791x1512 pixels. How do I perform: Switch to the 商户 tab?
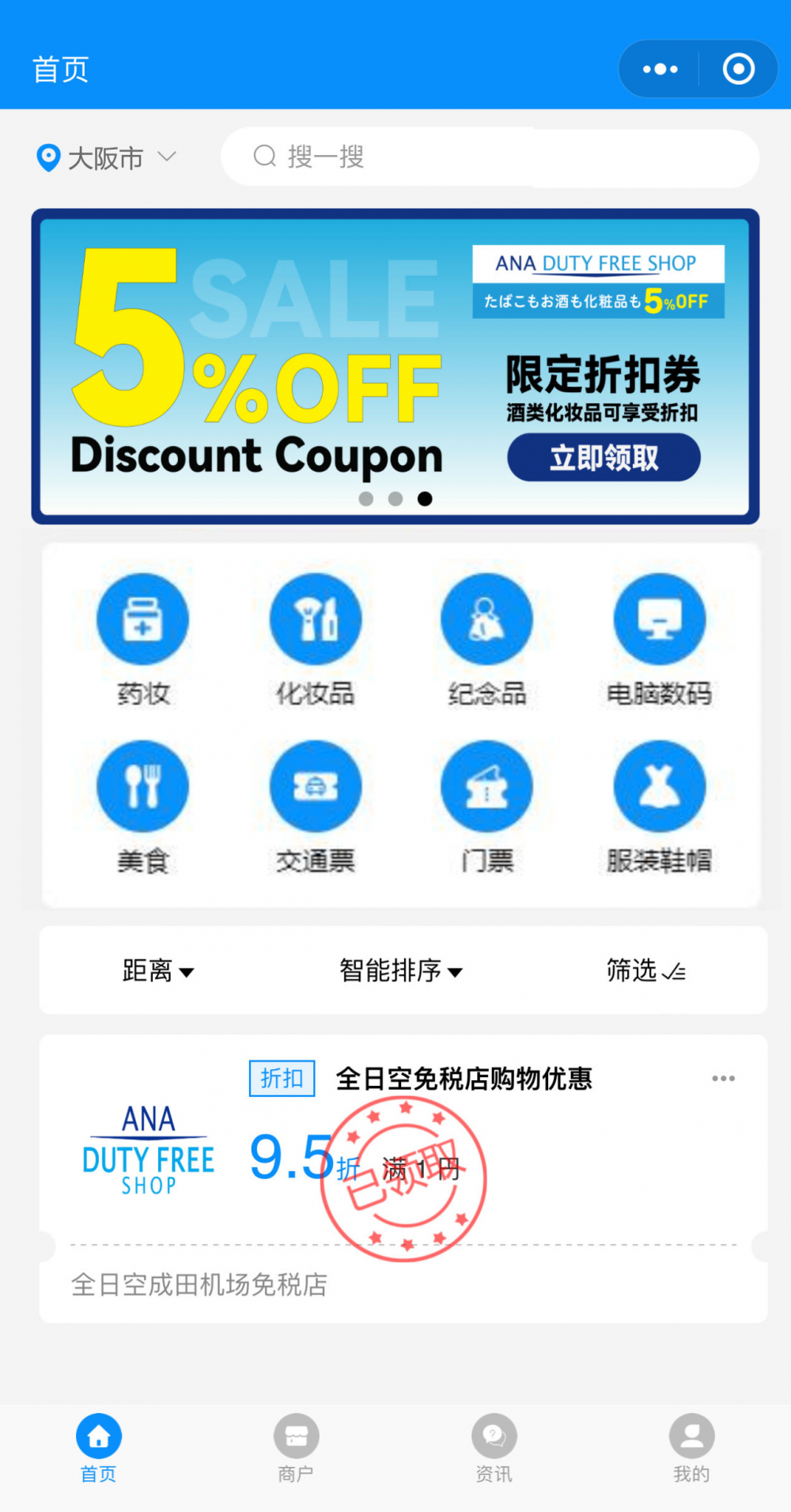(x=296, y=1447)
